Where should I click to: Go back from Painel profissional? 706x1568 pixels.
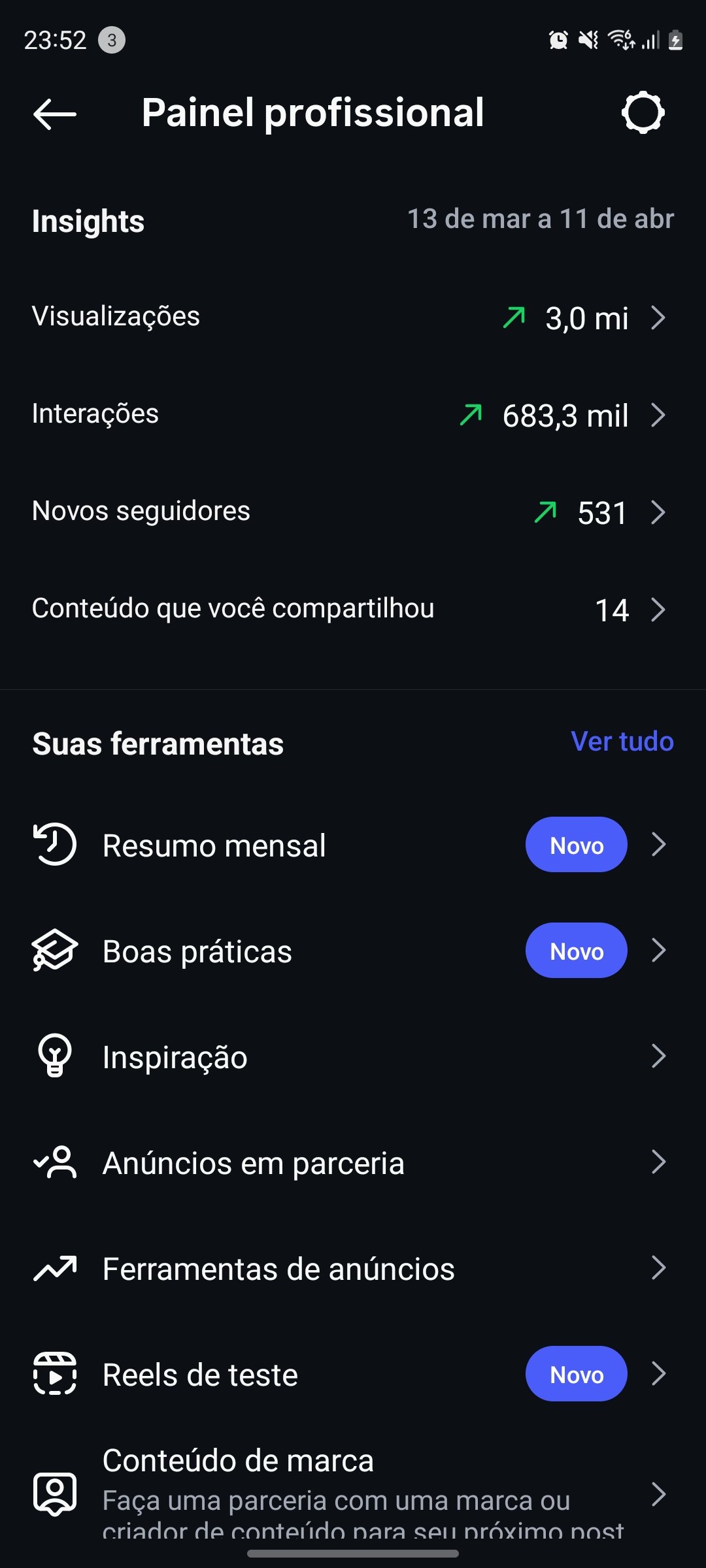pos(55,114)
